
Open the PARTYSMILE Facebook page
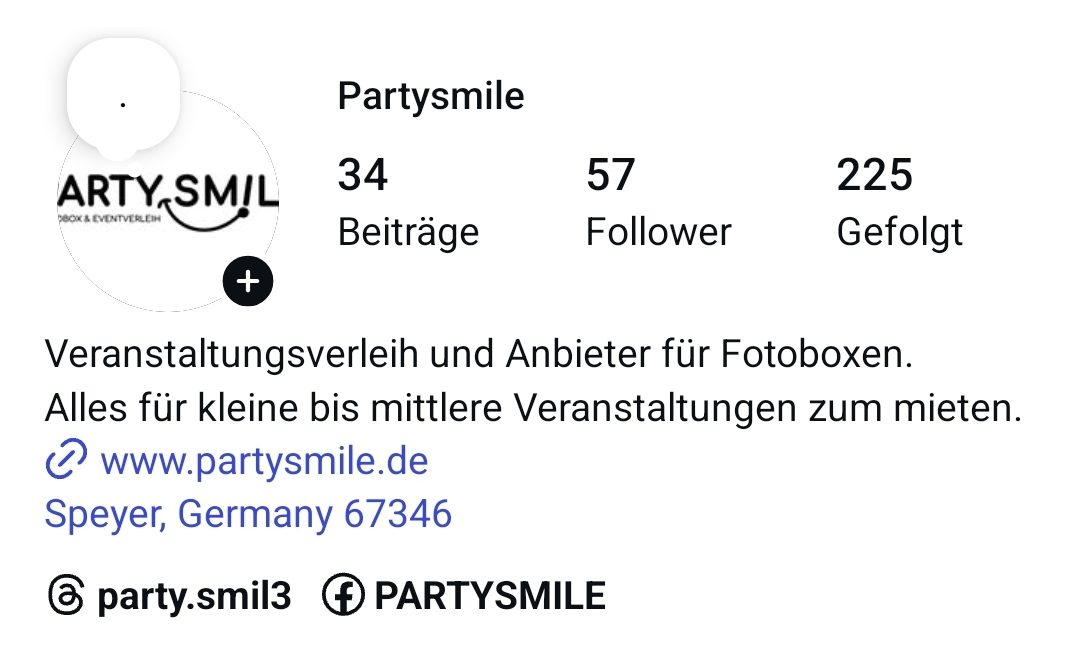click(x=465, y=596)
